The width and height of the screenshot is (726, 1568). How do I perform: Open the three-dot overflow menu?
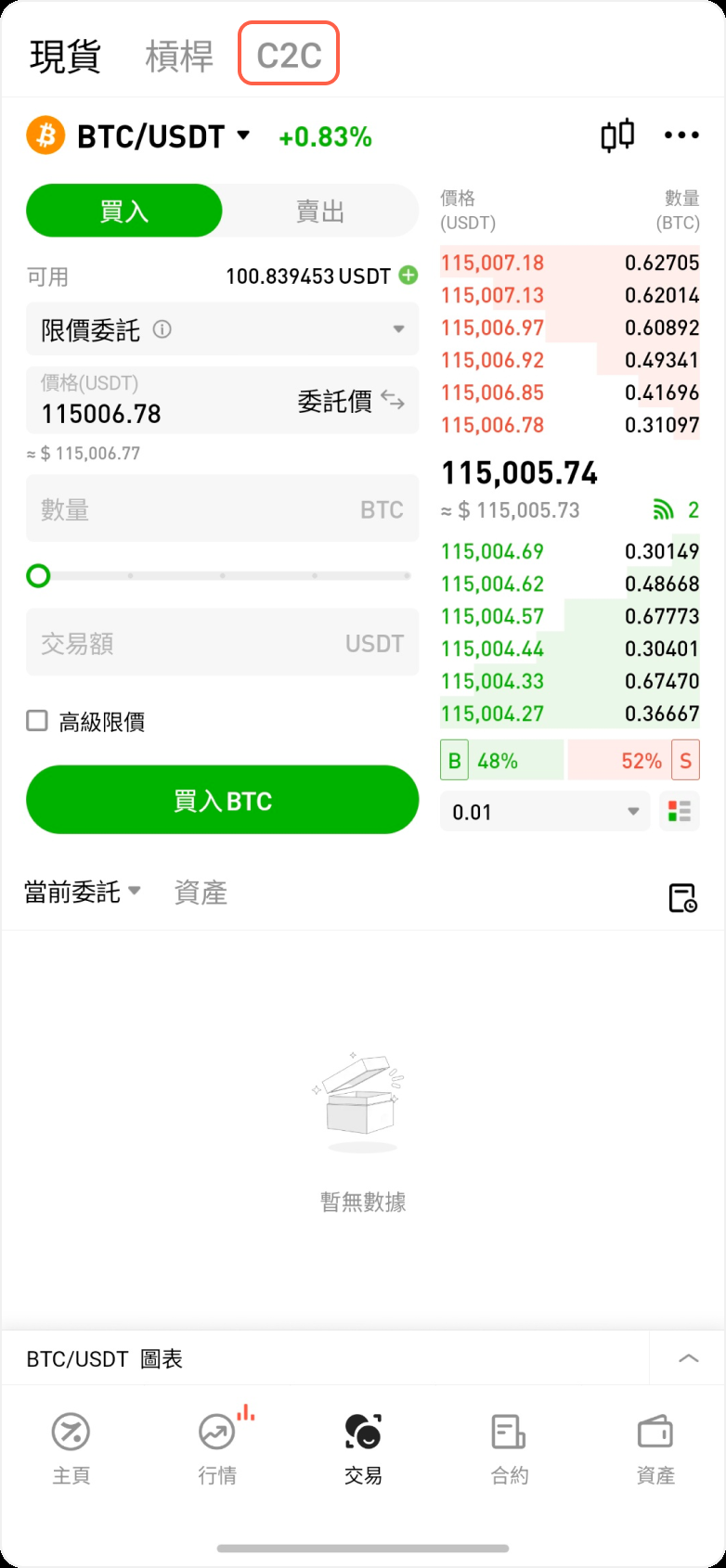681,136
